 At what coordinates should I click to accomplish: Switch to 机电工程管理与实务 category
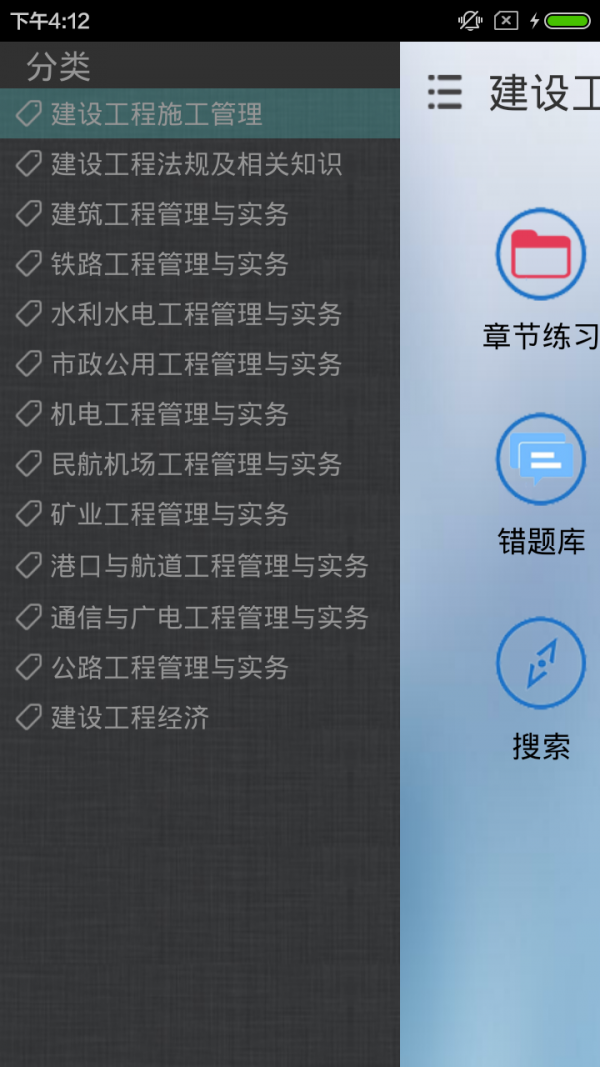[170, 414]
